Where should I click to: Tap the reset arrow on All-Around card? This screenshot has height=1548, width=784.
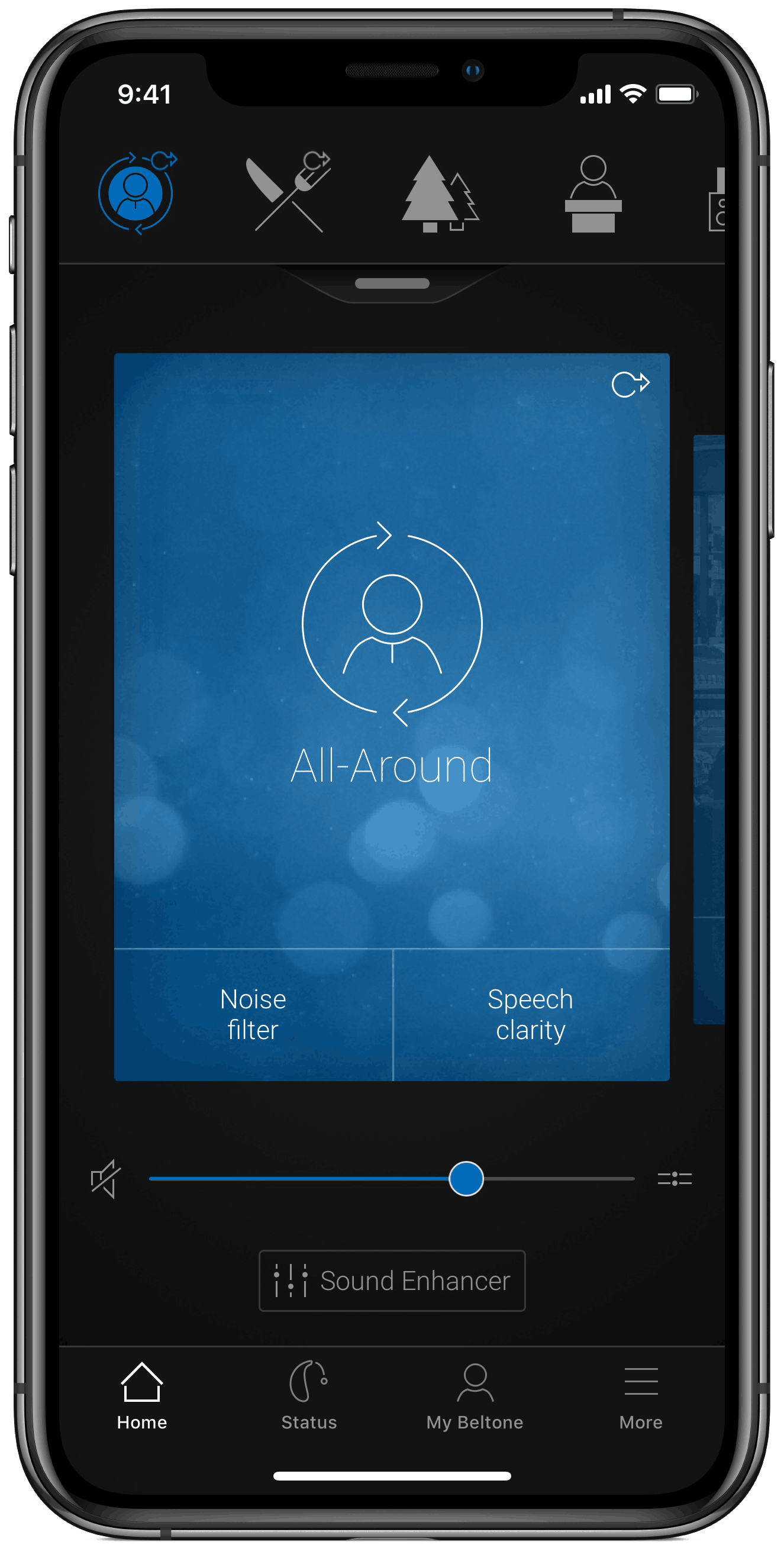pos(630,384)
